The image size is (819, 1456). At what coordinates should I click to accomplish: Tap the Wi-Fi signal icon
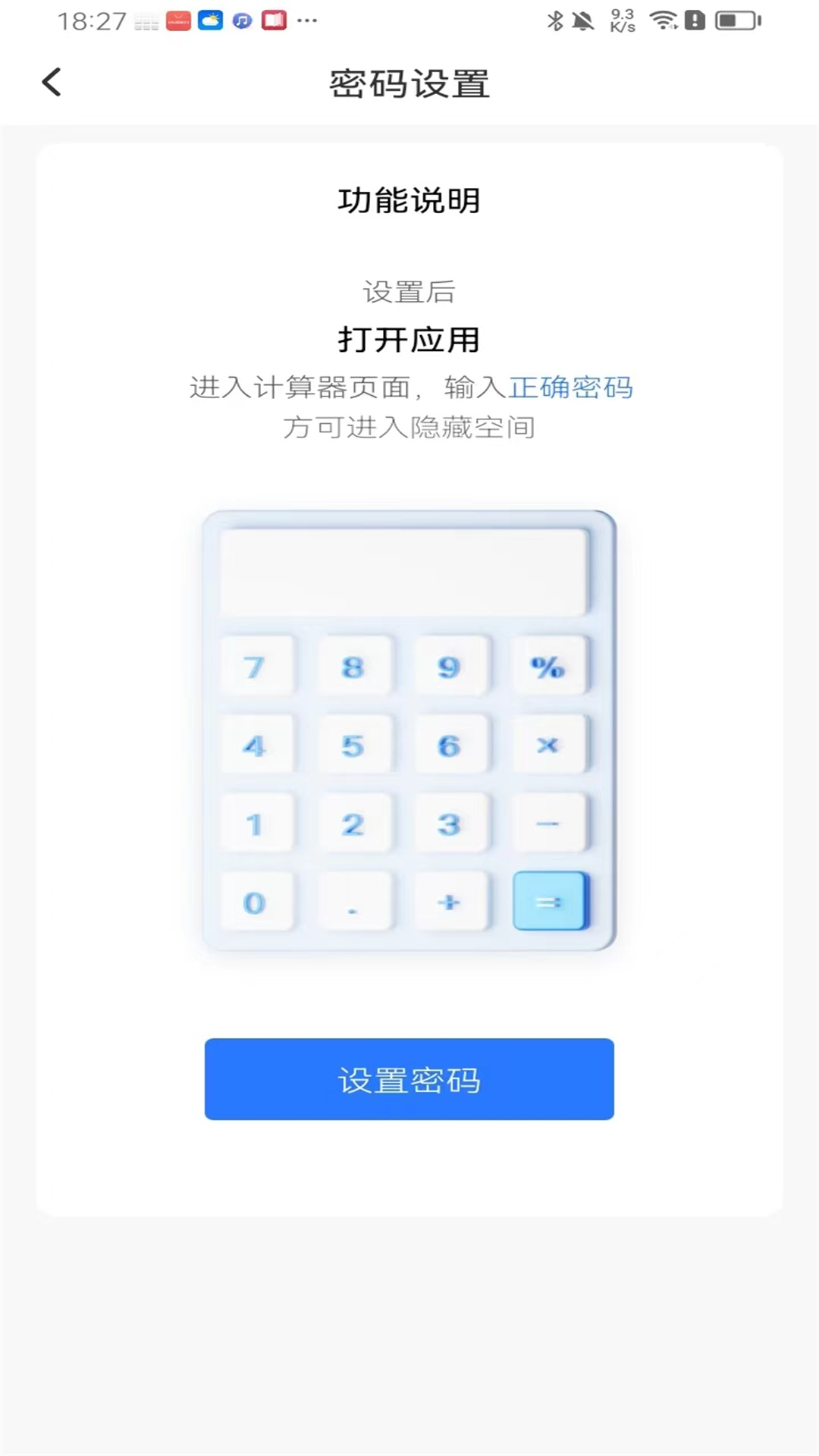click(666, 20)
